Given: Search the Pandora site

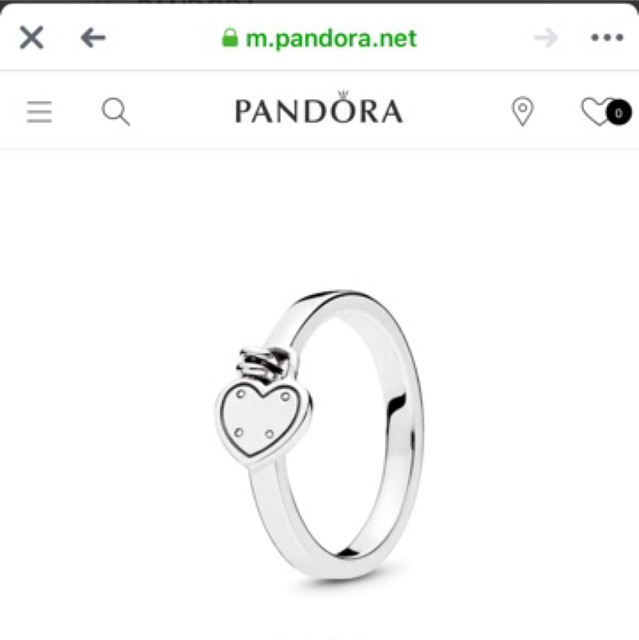Looking at the screenshot, I should (116, 111).
